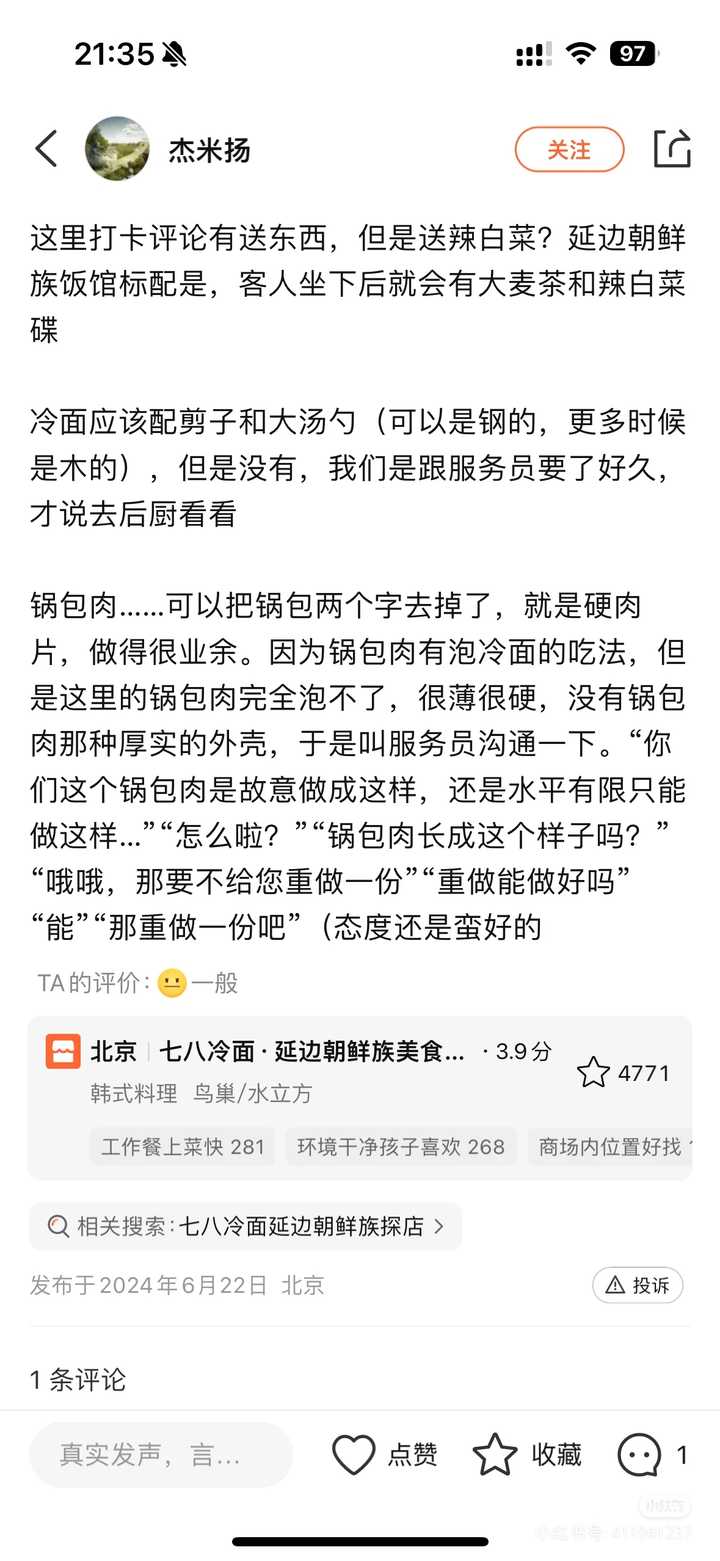Screen dimensions: 720x1561
Task: Follow the author with 关注 button
Action: tap(569, 150)
